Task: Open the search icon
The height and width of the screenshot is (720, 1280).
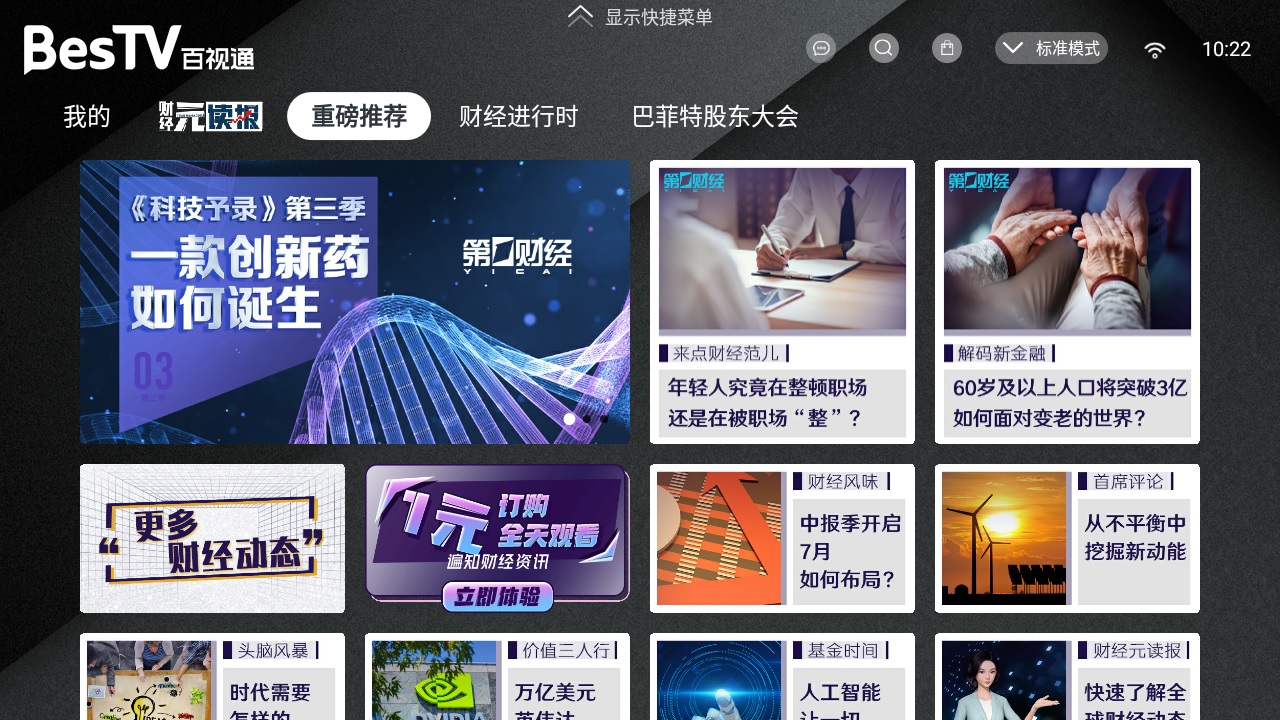Action: [x=883, y=48]
